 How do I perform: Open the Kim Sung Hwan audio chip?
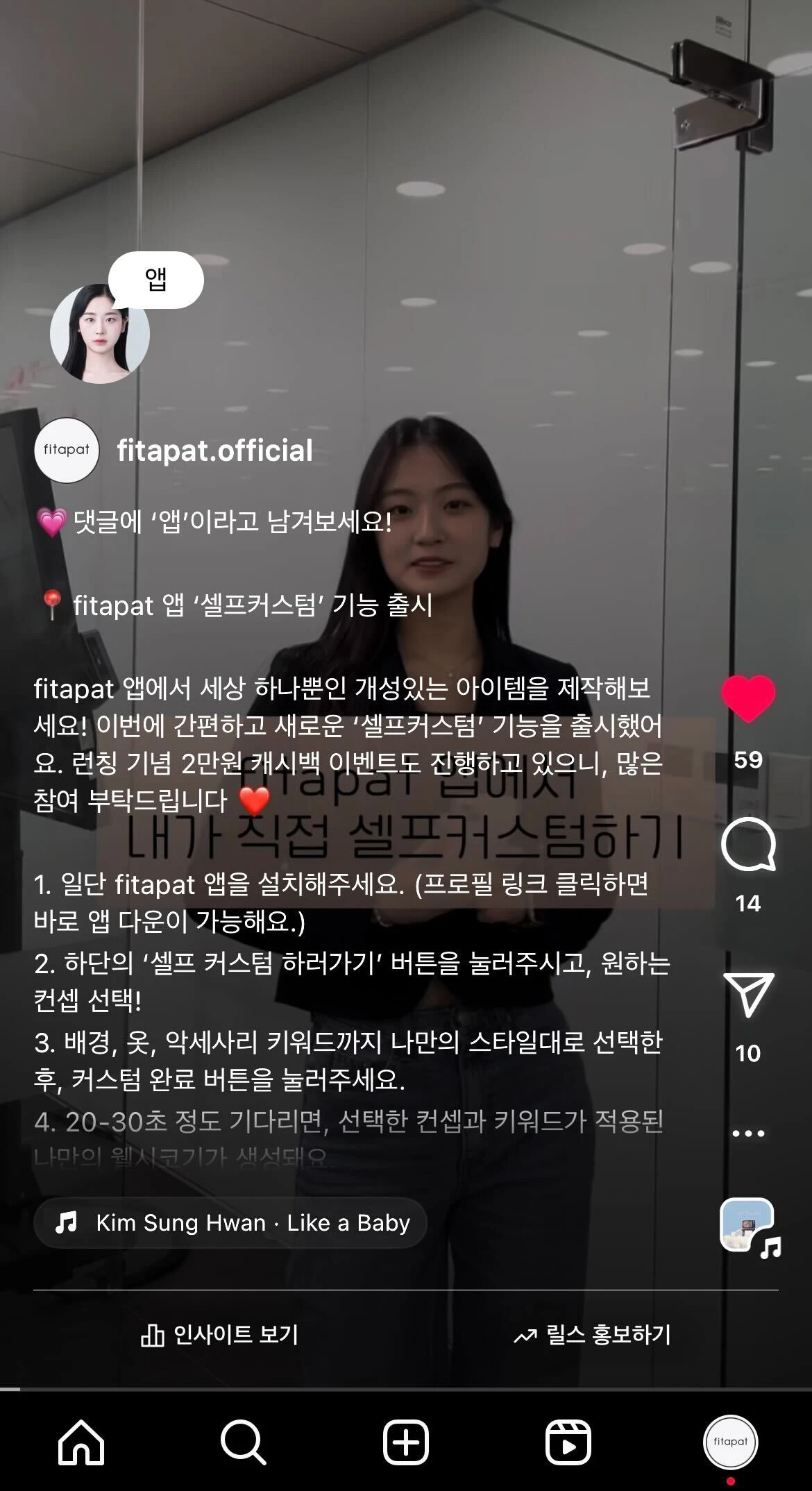(230, 1222)
